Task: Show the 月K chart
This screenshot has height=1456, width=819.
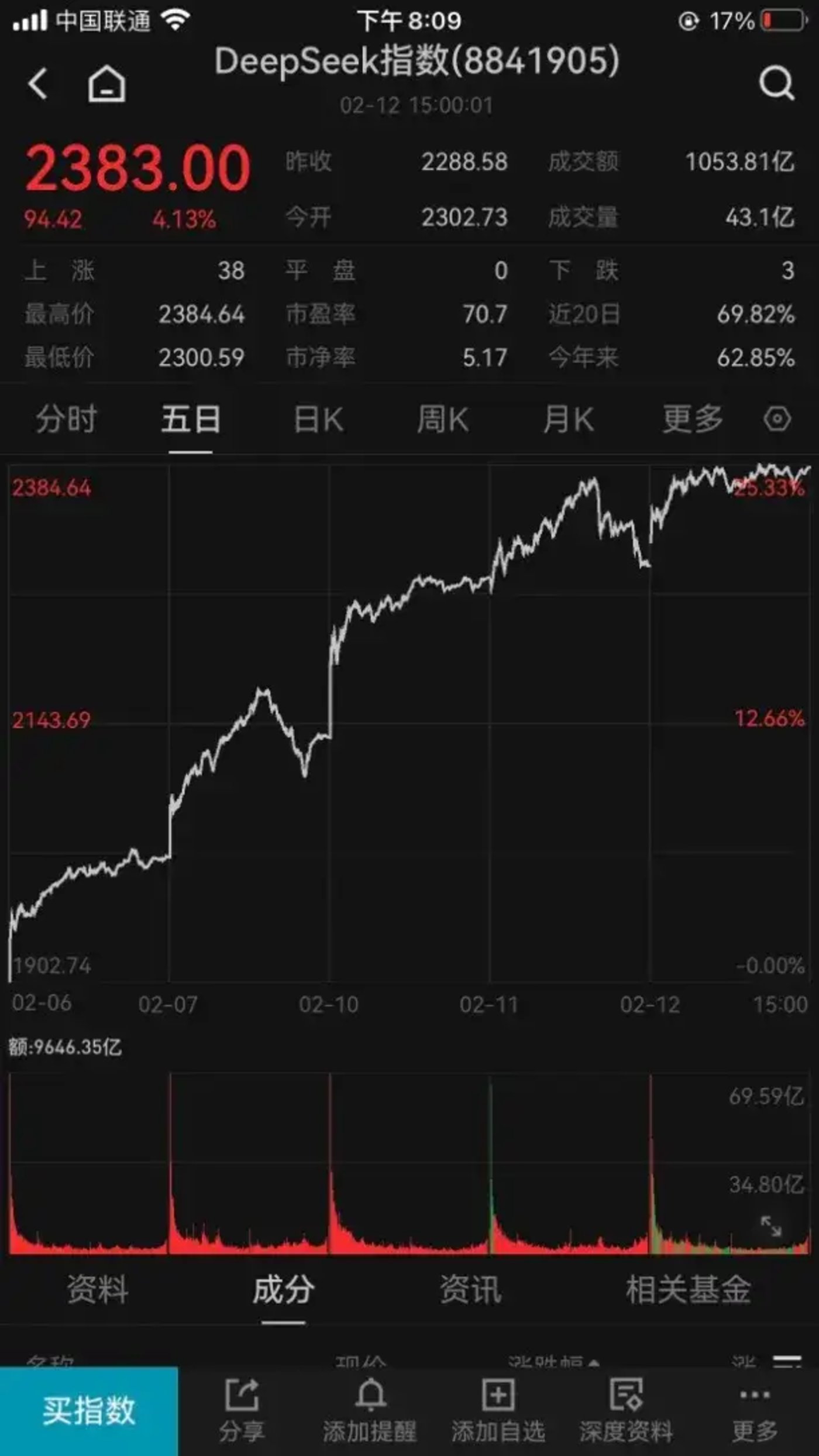Action: pos(568,420)
